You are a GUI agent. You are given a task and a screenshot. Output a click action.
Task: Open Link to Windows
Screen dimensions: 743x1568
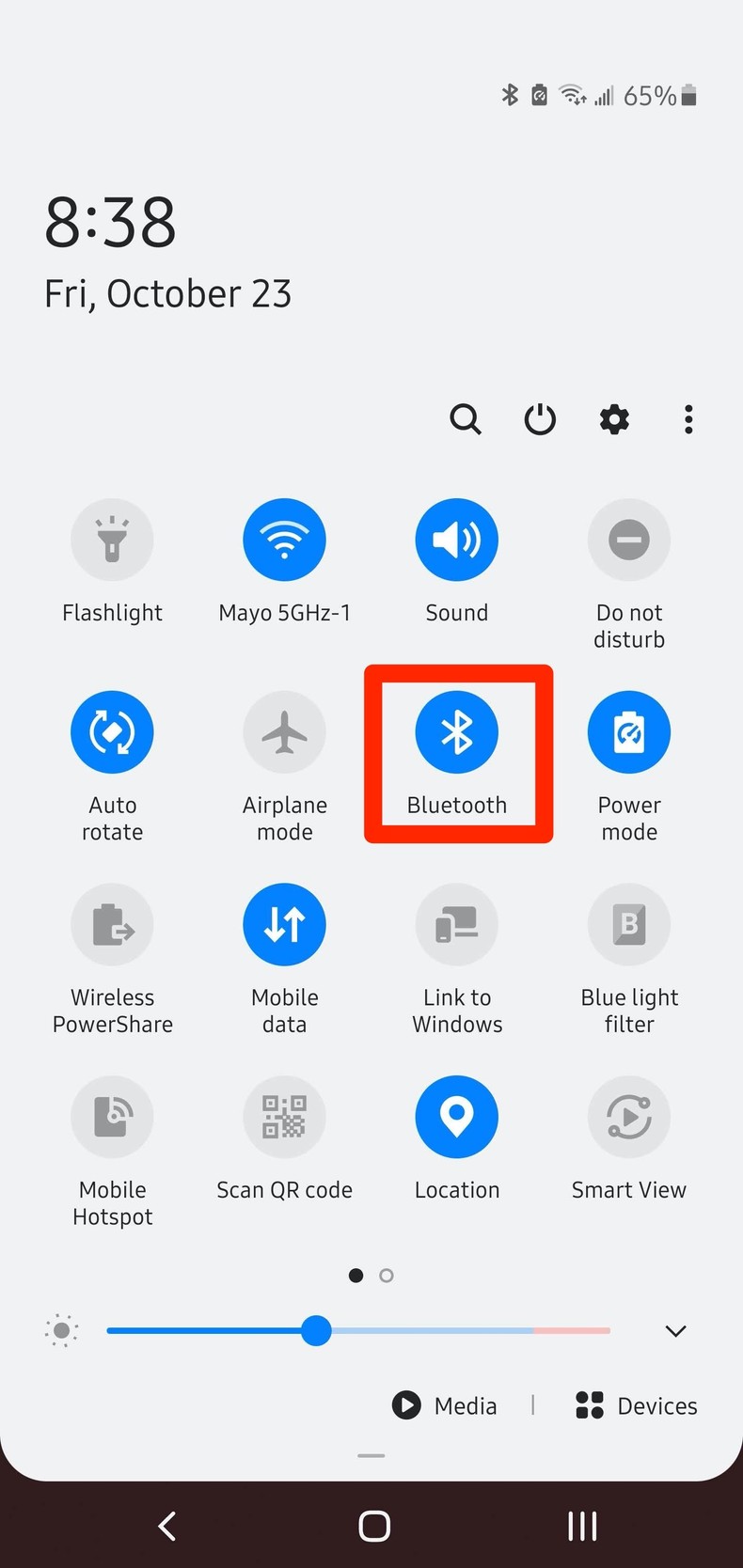(x=456, y=924)
